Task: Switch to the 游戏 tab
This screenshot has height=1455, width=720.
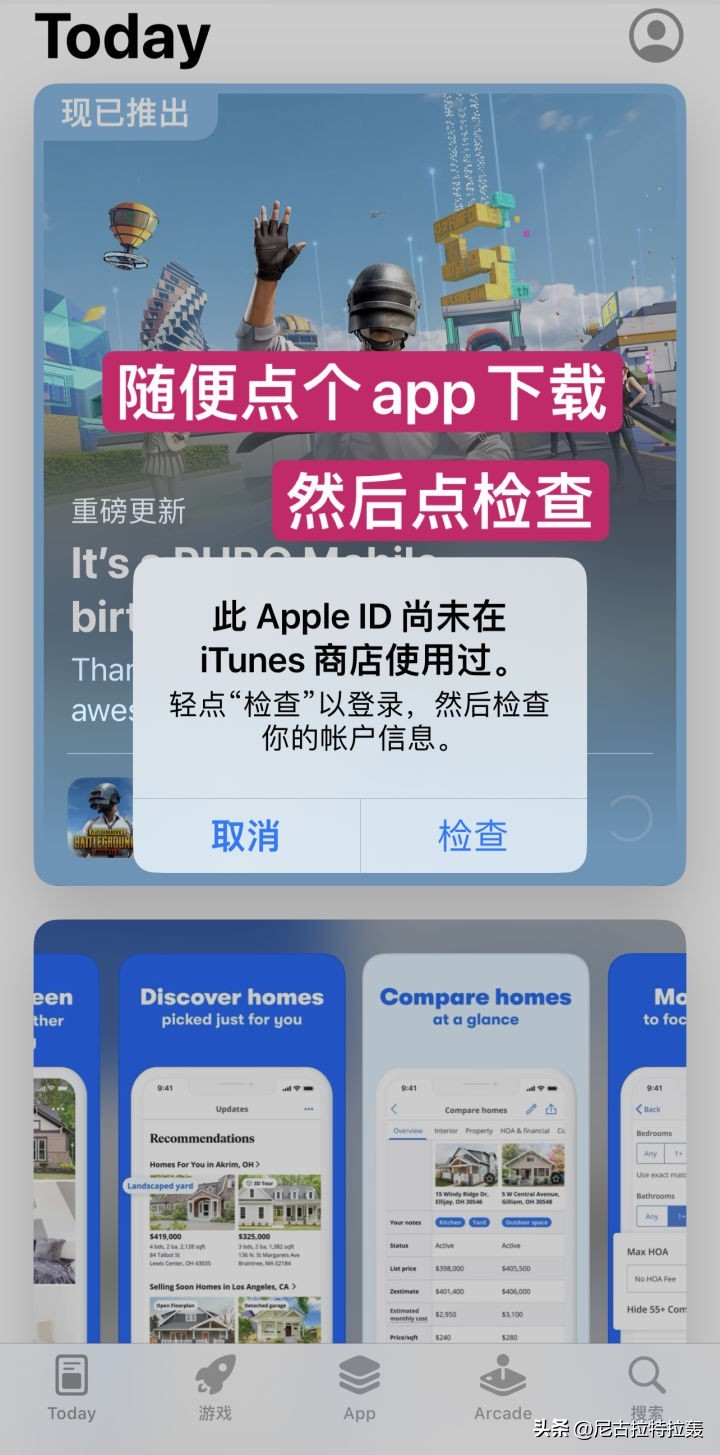Action: (x=214, y=1388)
